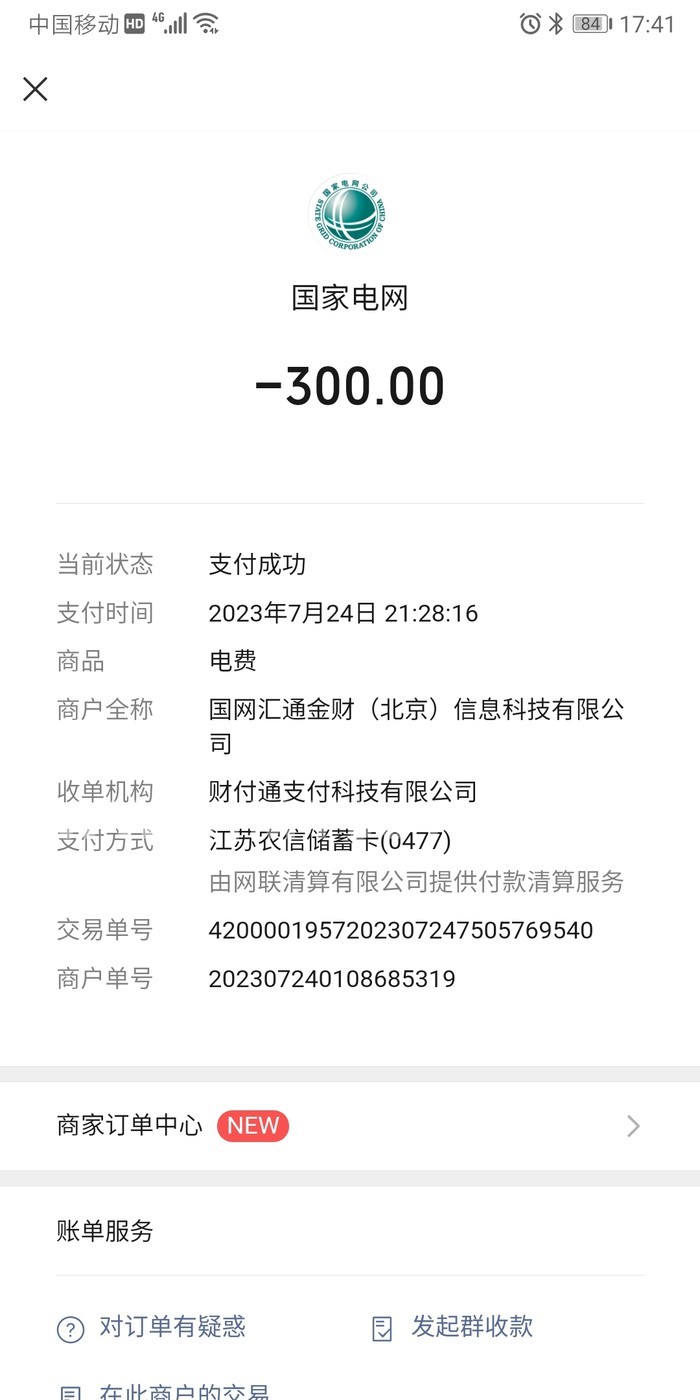
Task: Start 发起群收款 group collection
Action: (451, 1328)
